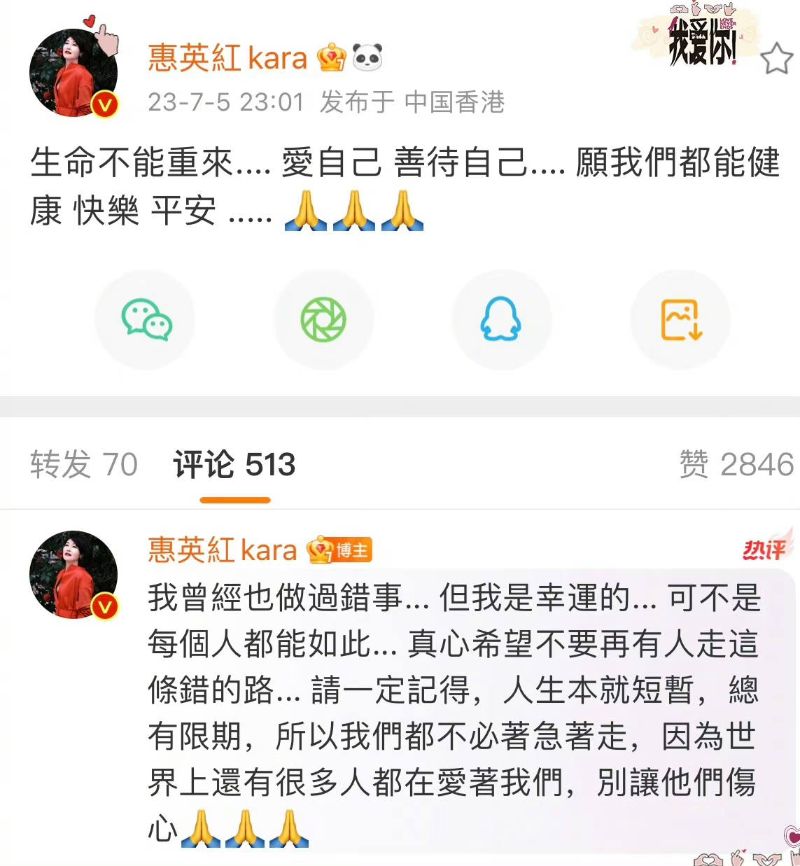Share the post to WeChat Moments
The image size is (800, 866).
(x=323, y=320)
